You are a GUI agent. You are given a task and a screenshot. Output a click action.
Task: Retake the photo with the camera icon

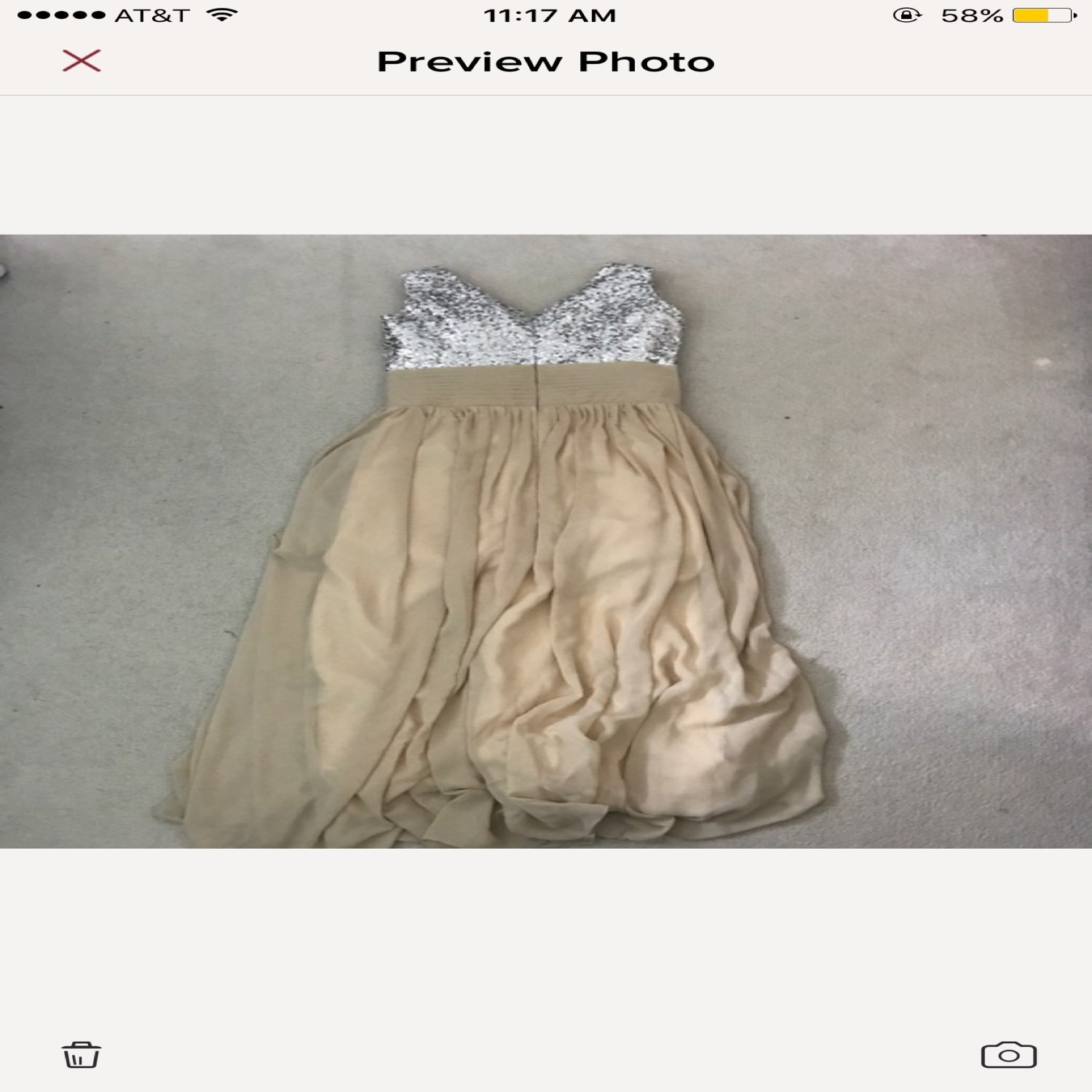coord(1008,1055)
